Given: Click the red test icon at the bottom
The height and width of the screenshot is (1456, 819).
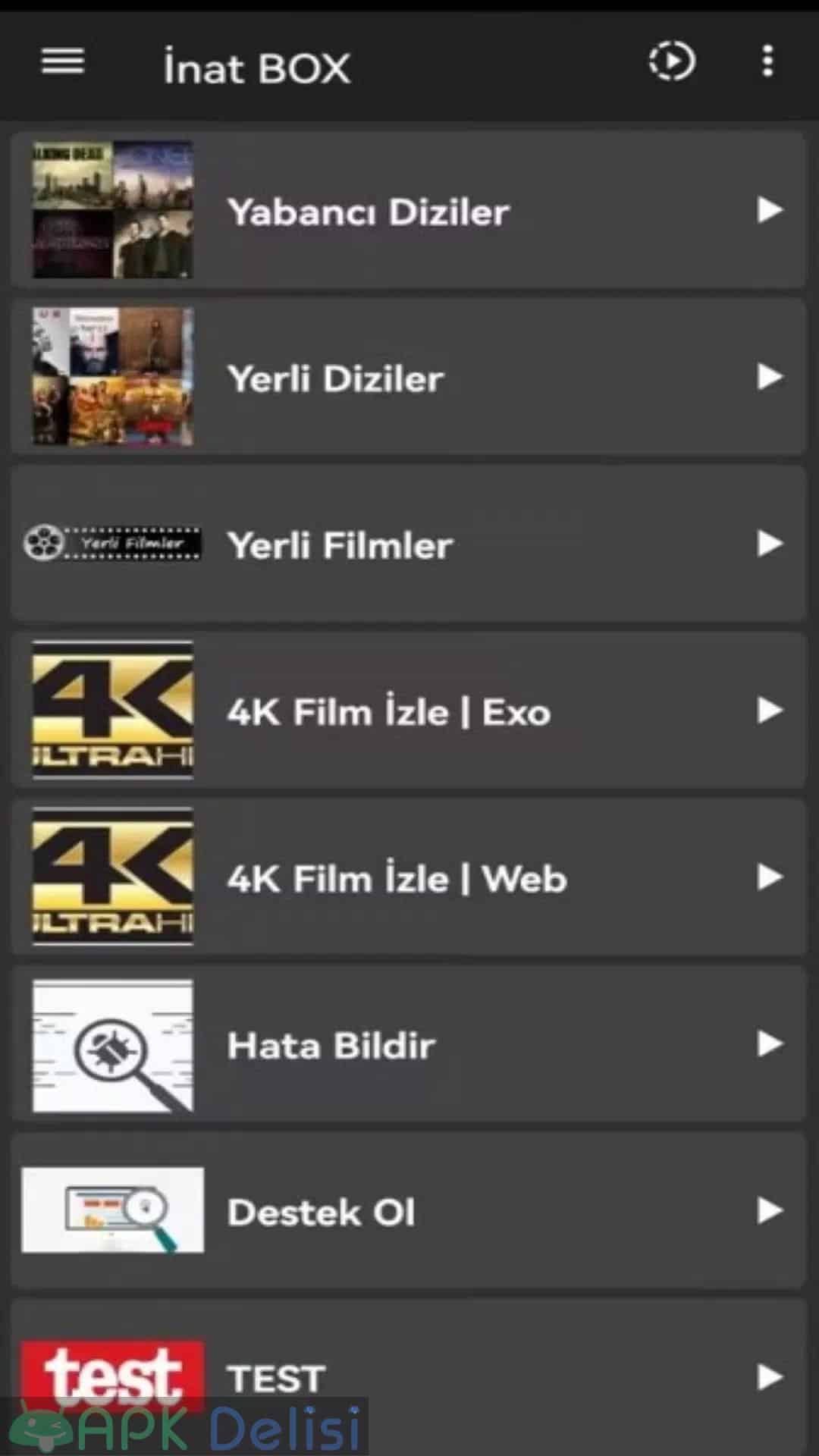Looking at the screenshot, I should [x=111, y=1376].
